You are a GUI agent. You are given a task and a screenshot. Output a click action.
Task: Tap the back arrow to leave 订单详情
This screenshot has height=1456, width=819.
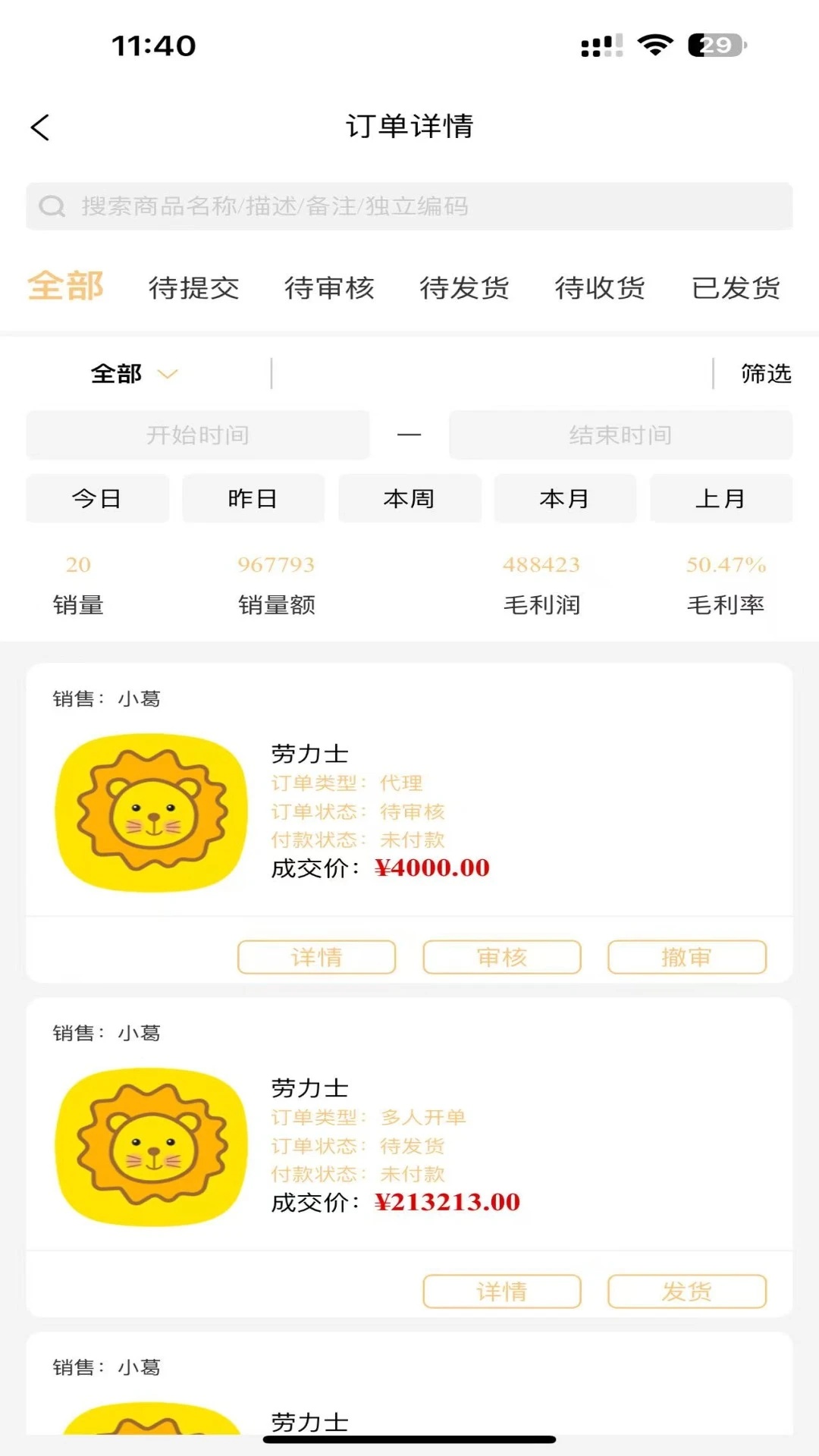tap(40, 127)
